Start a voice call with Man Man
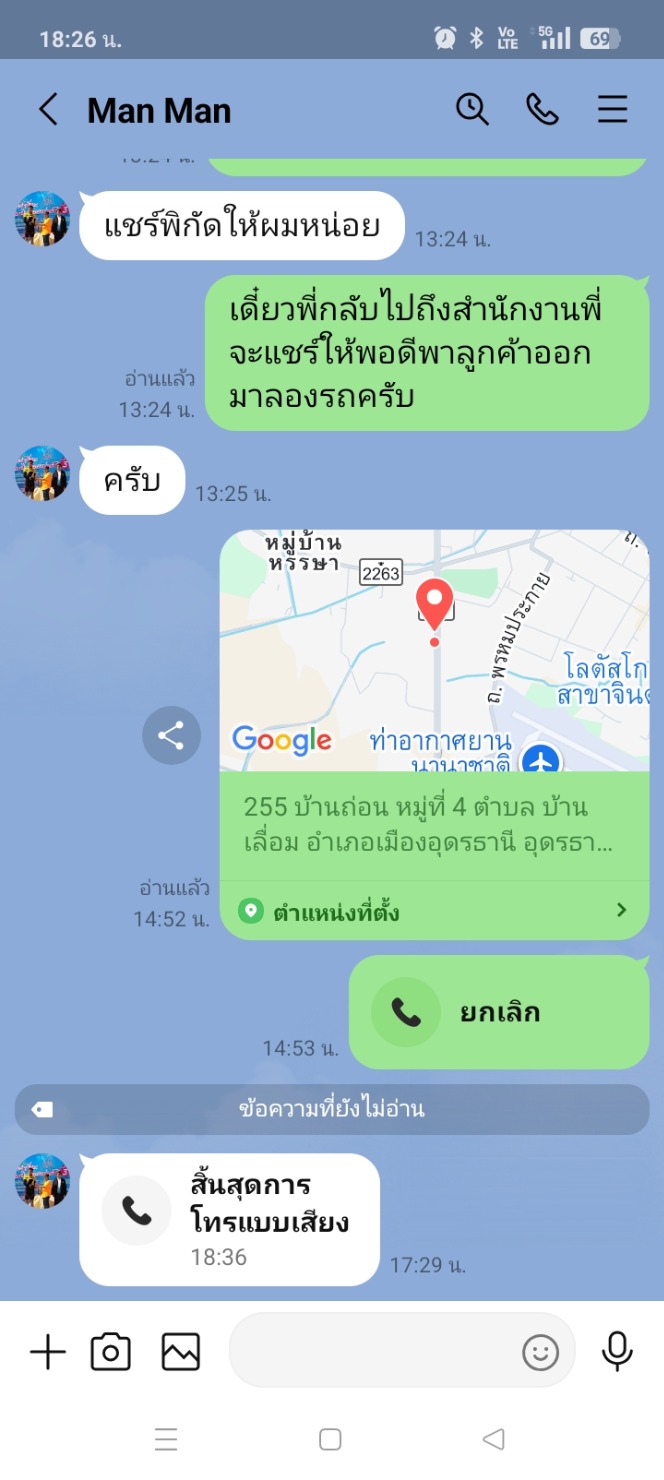Image resolution: width=664 pixels, height=1480 pixels. pyautogui.click(x=542, y=110)
